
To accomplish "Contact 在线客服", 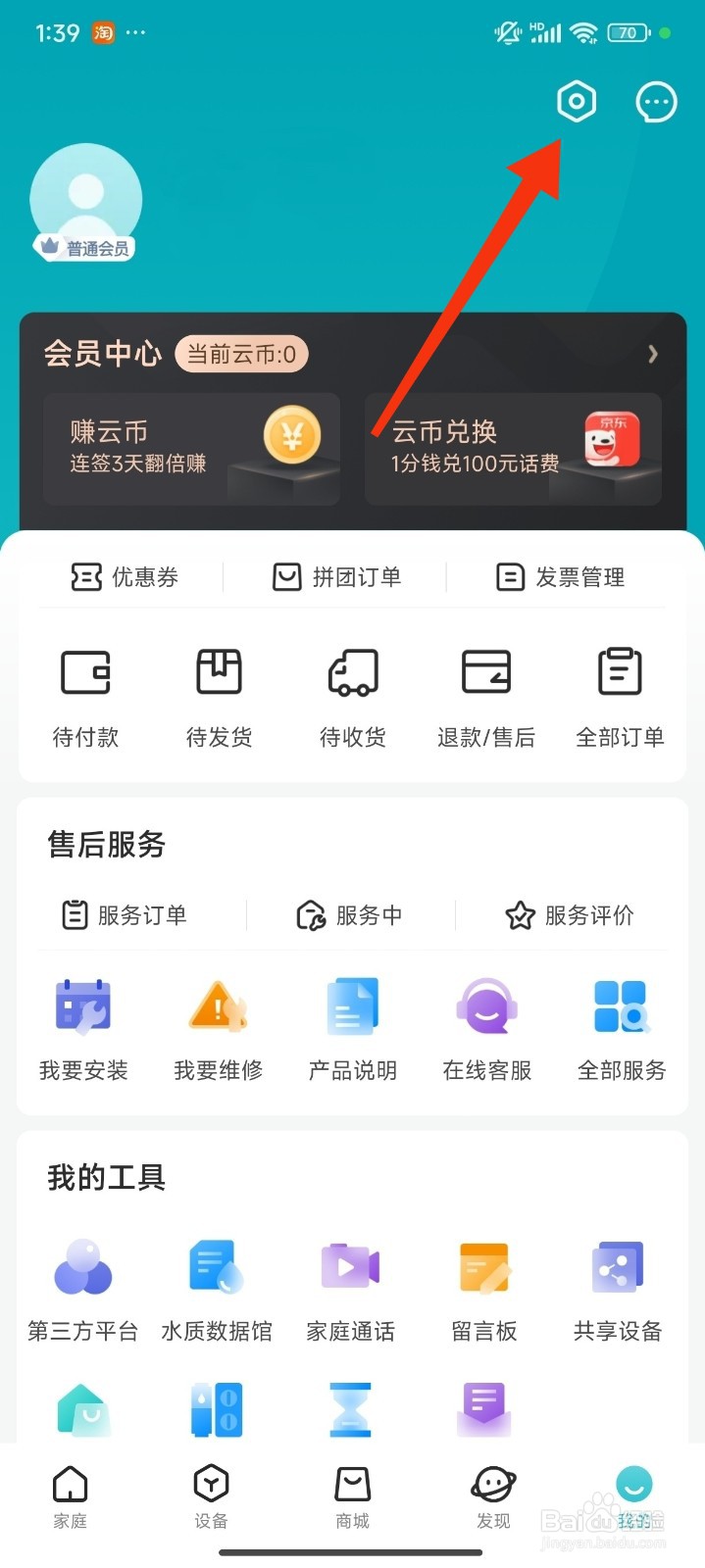I will pos(487,1030).
